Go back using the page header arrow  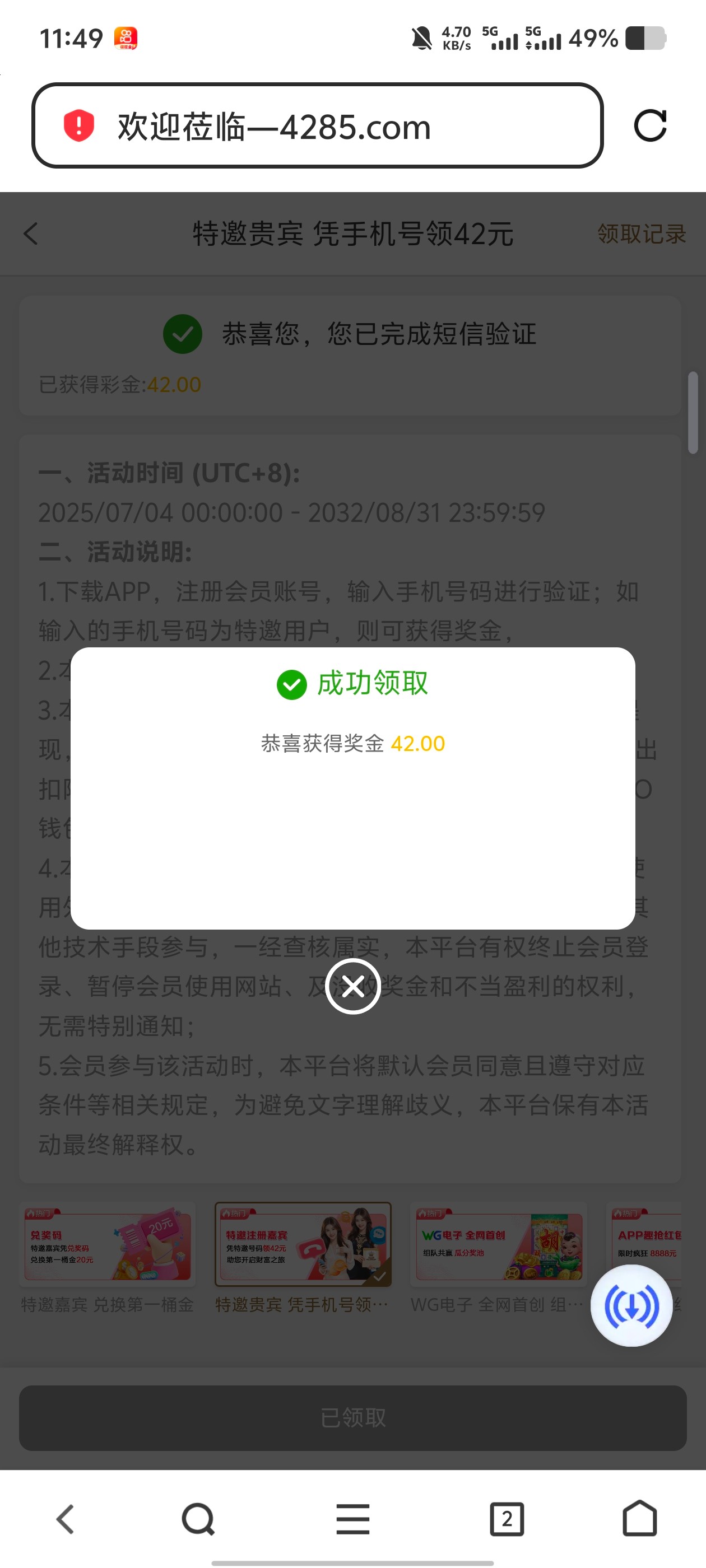pyautogui.click(x=30, y=234)
